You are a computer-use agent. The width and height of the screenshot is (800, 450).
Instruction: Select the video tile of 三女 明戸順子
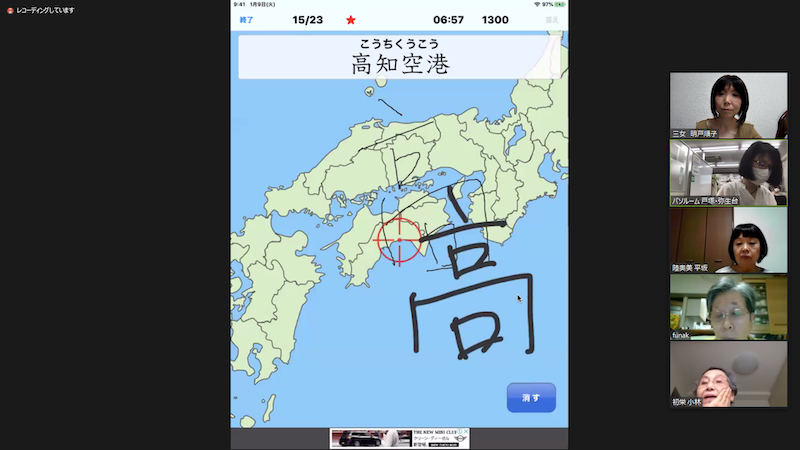pyautogui.click(x=728, y=105)
